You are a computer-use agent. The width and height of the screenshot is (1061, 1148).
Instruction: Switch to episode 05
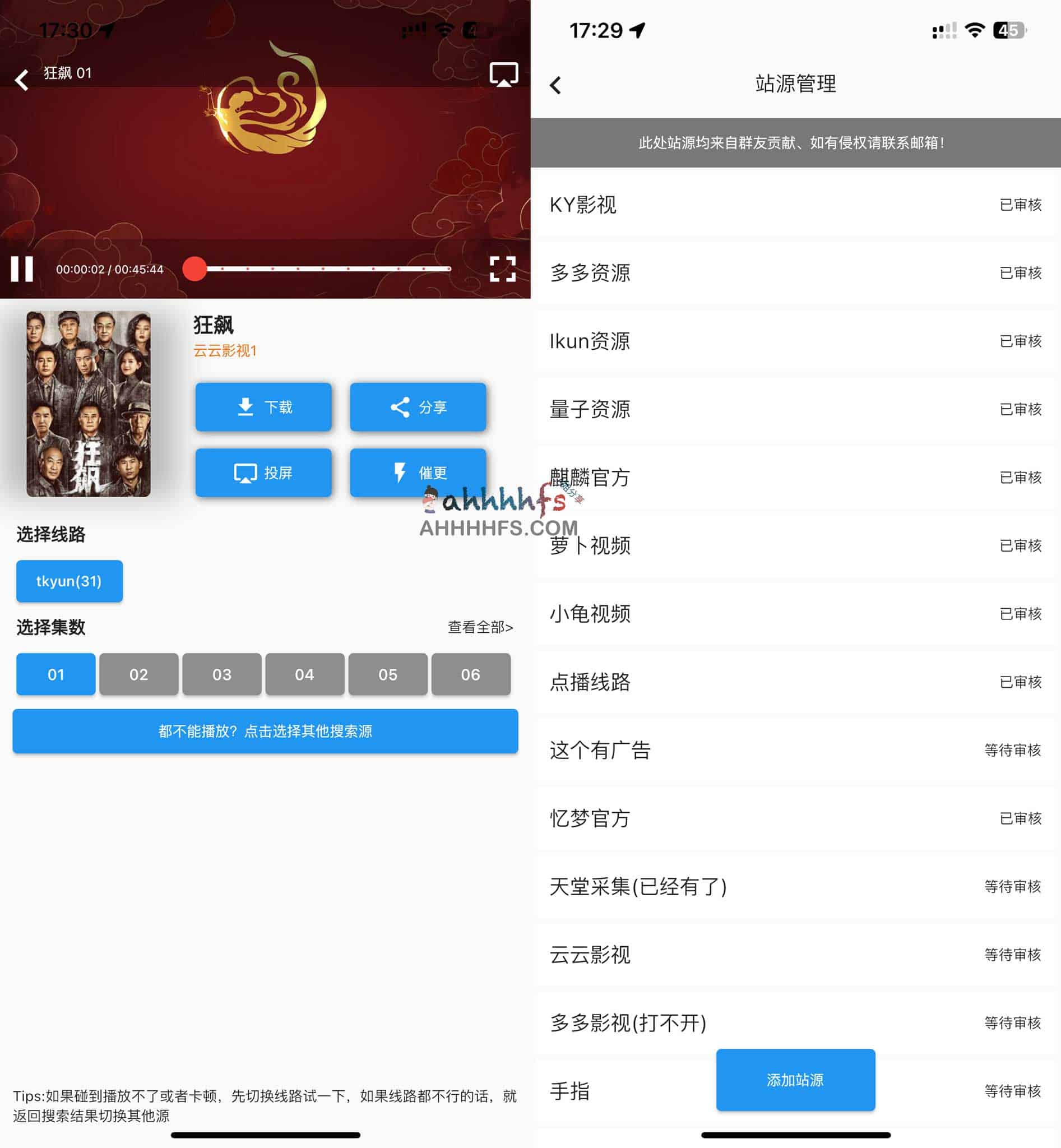point(388,675)
